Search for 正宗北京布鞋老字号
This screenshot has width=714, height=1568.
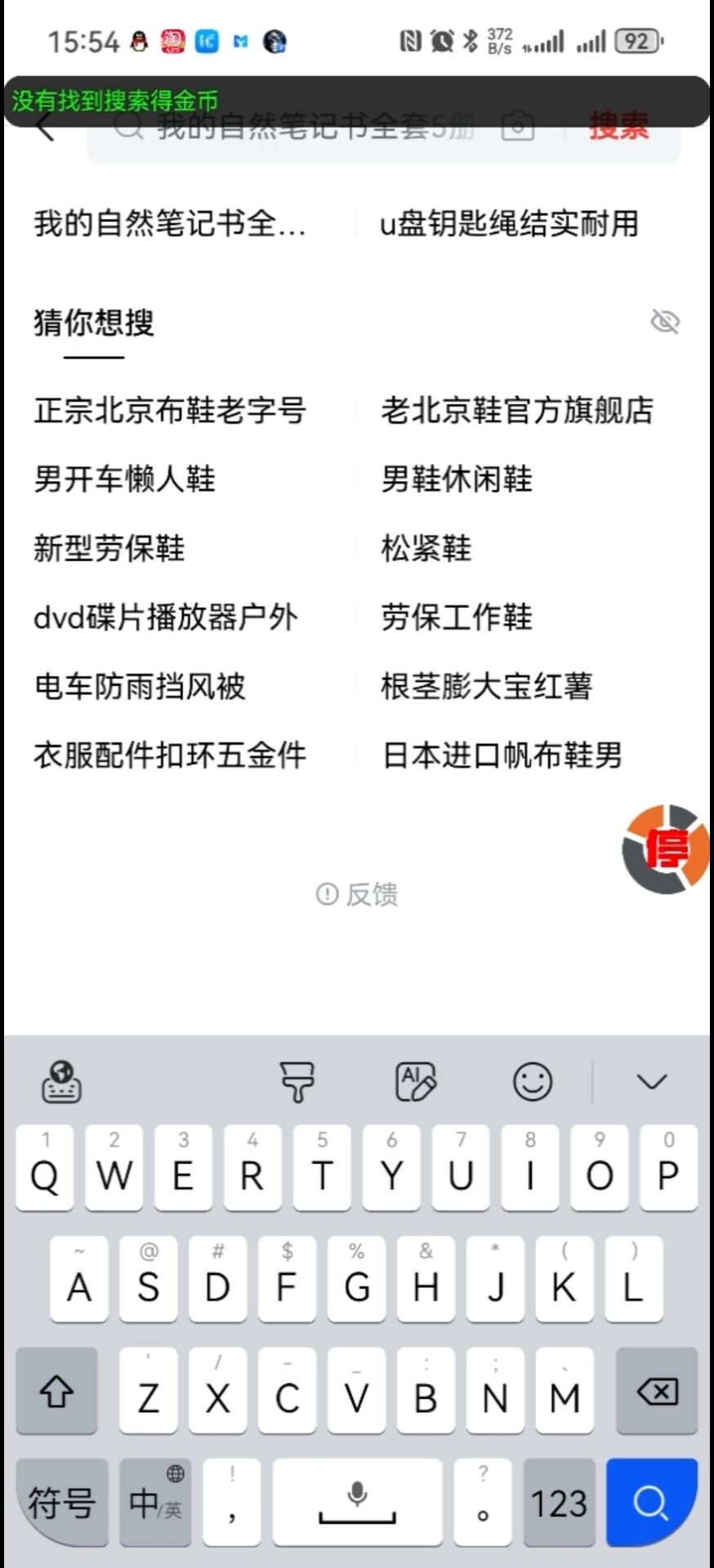click(x=170, y=410)
